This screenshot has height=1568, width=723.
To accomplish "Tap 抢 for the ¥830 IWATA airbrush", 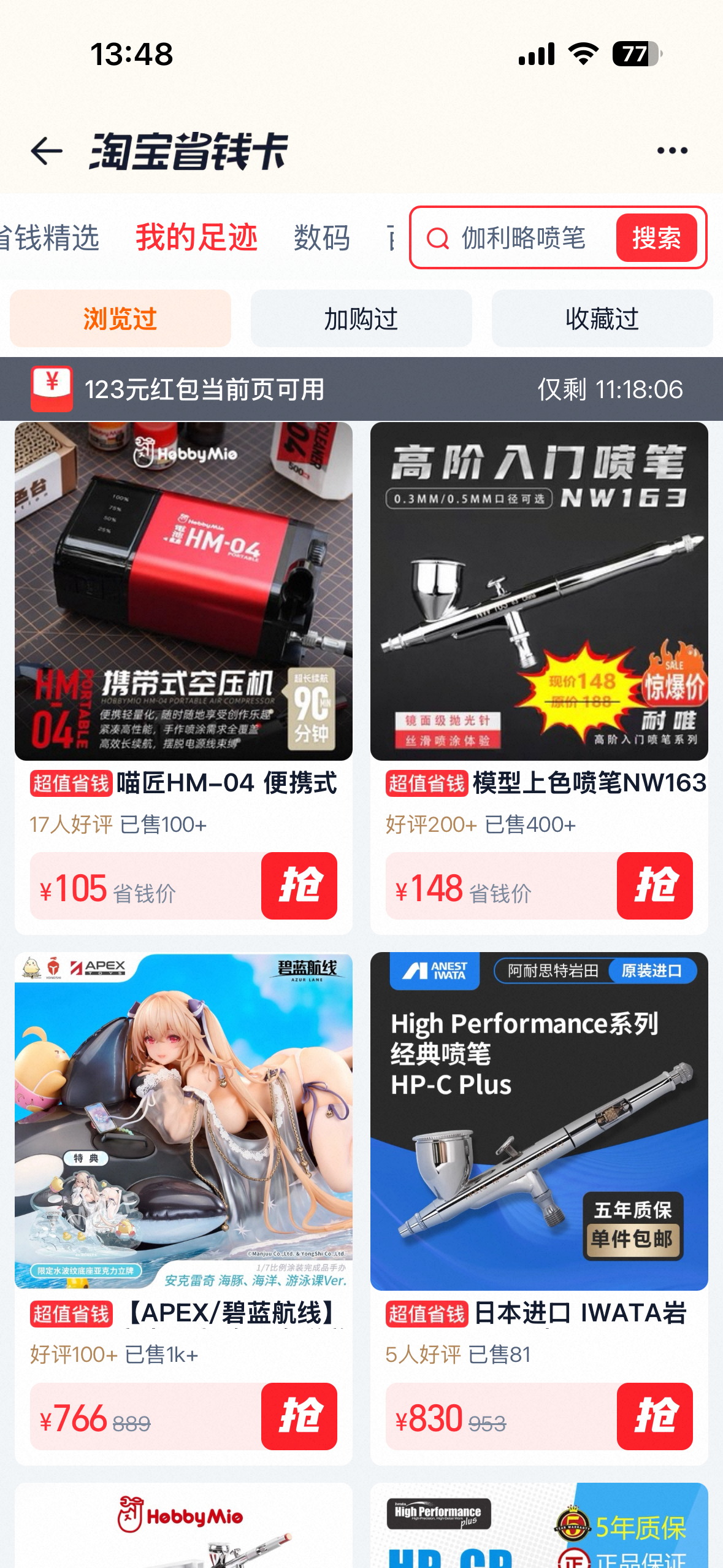I will (x=655, y=1416).
